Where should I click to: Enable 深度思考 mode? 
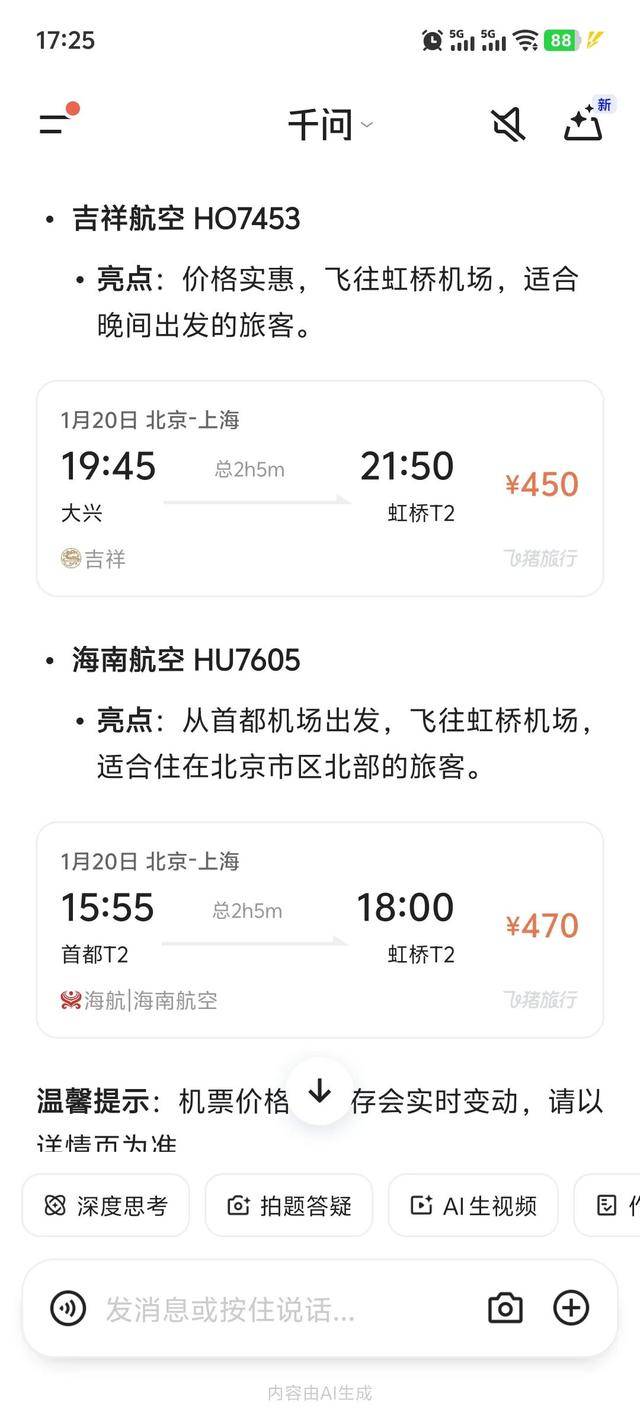pos(106,1205)
